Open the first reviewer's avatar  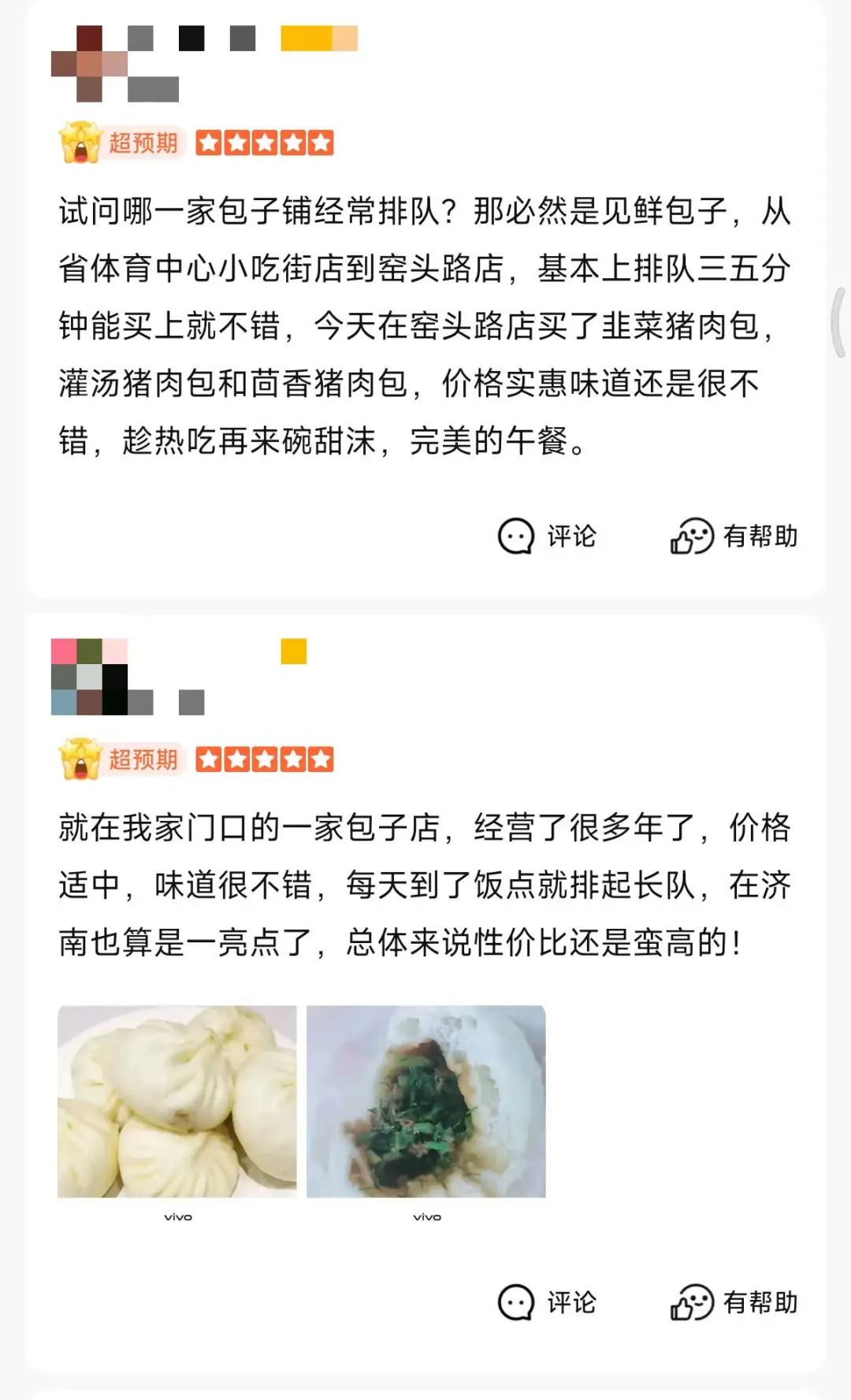click(x=89, y=64)
